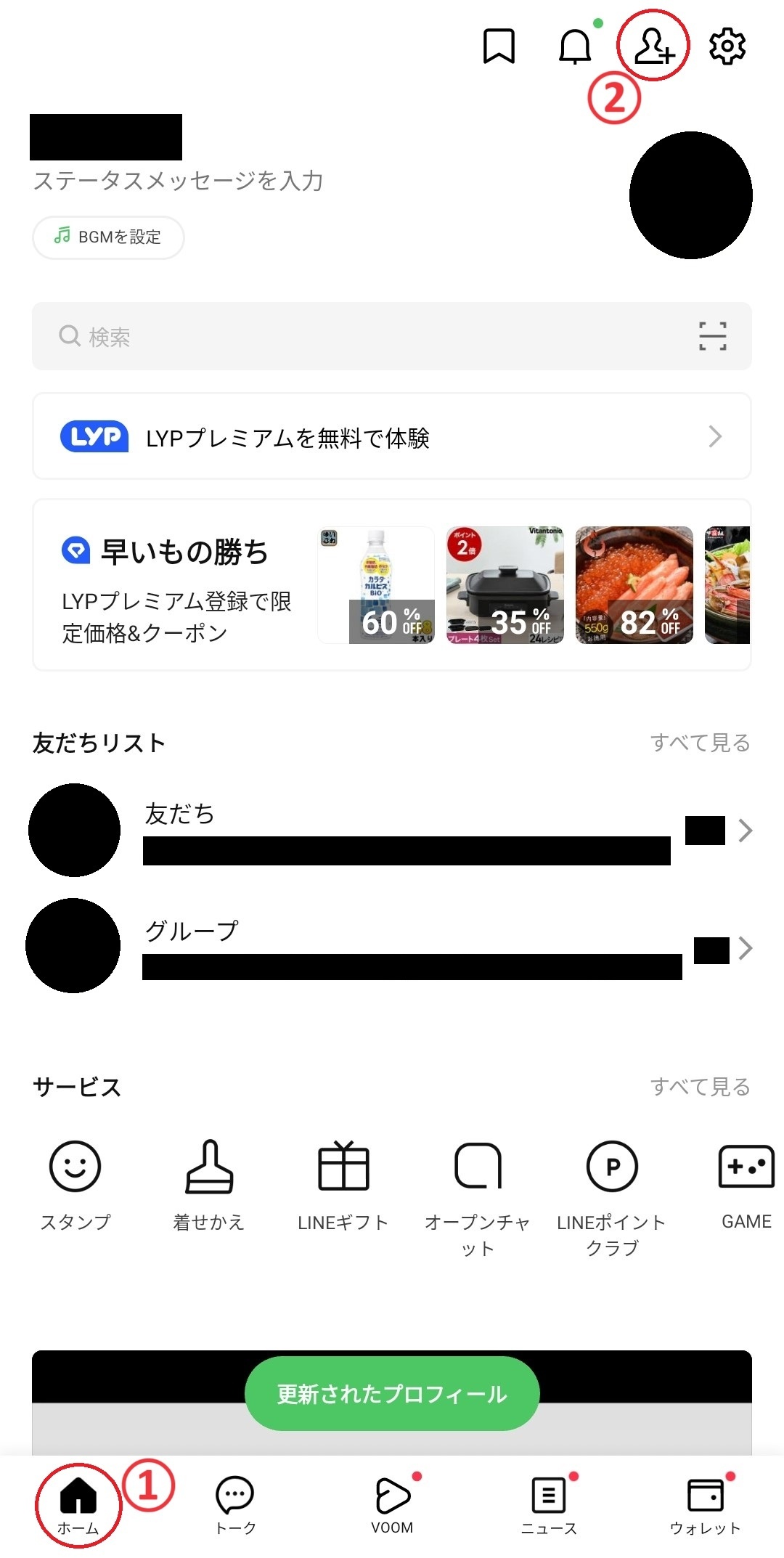Open the LINEギフト service
The image size is (784, 1558).
click(343, 1184)
